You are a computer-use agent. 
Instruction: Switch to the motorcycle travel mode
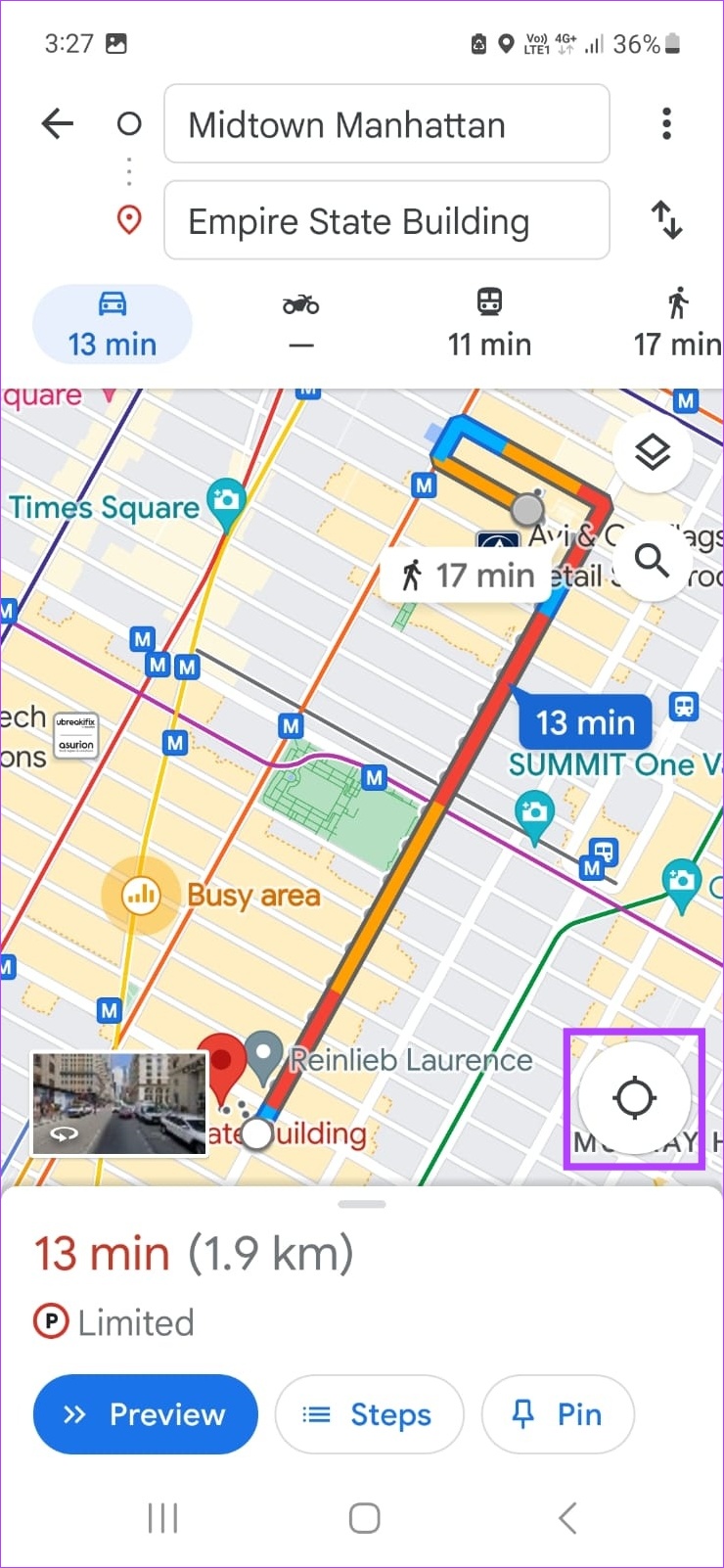[x=301, y=323]
